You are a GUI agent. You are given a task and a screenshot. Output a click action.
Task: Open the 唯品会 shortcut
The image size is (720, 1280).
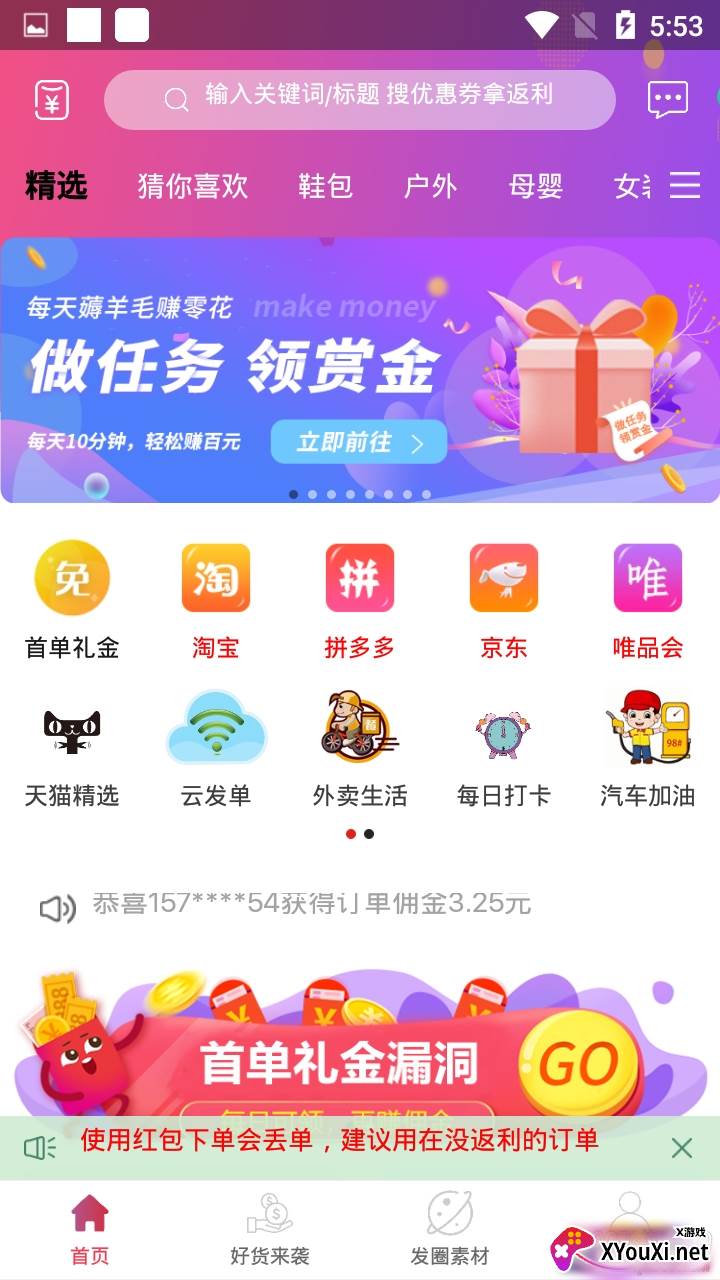tap(648, 600)
